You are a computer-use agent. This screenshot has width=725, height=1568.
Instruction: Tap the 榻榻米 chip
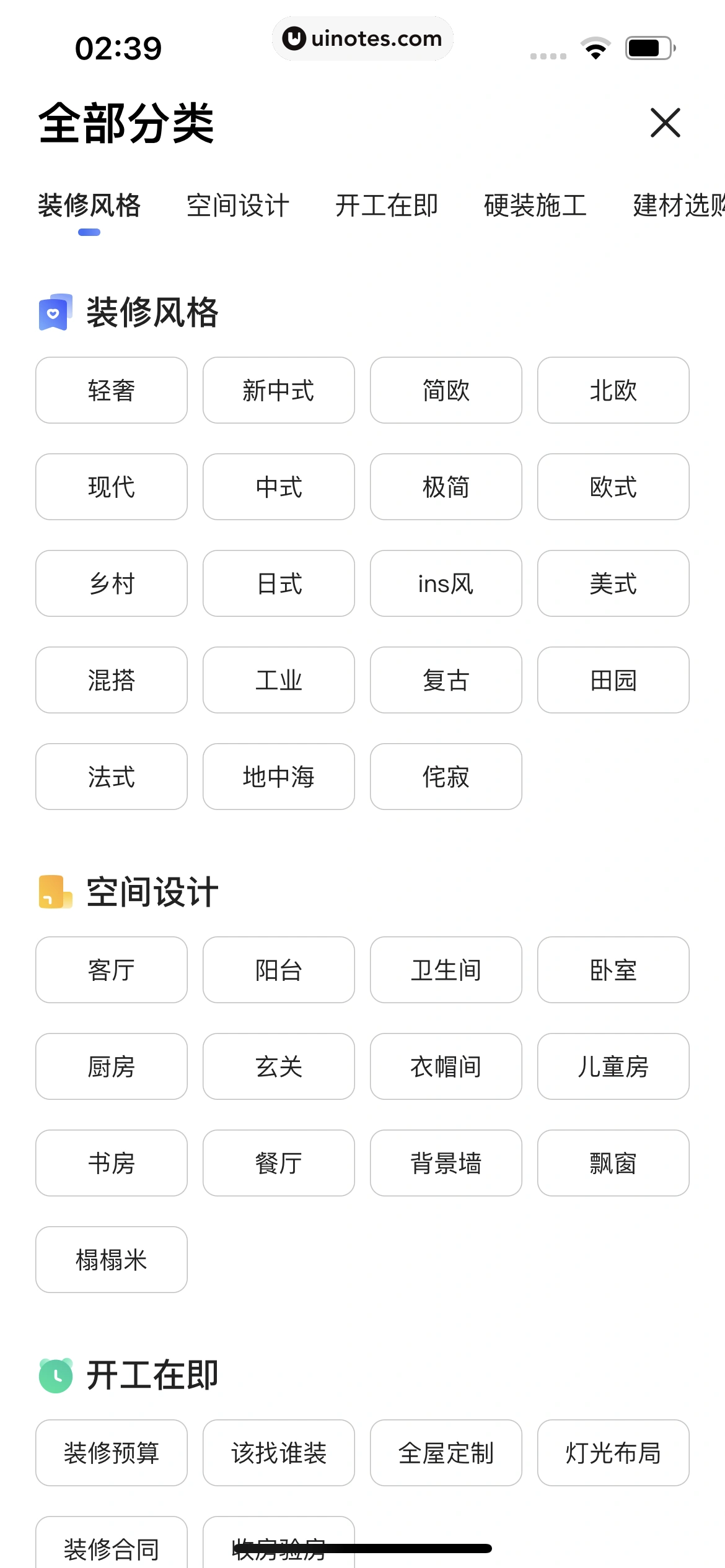tap(111, 1260)
